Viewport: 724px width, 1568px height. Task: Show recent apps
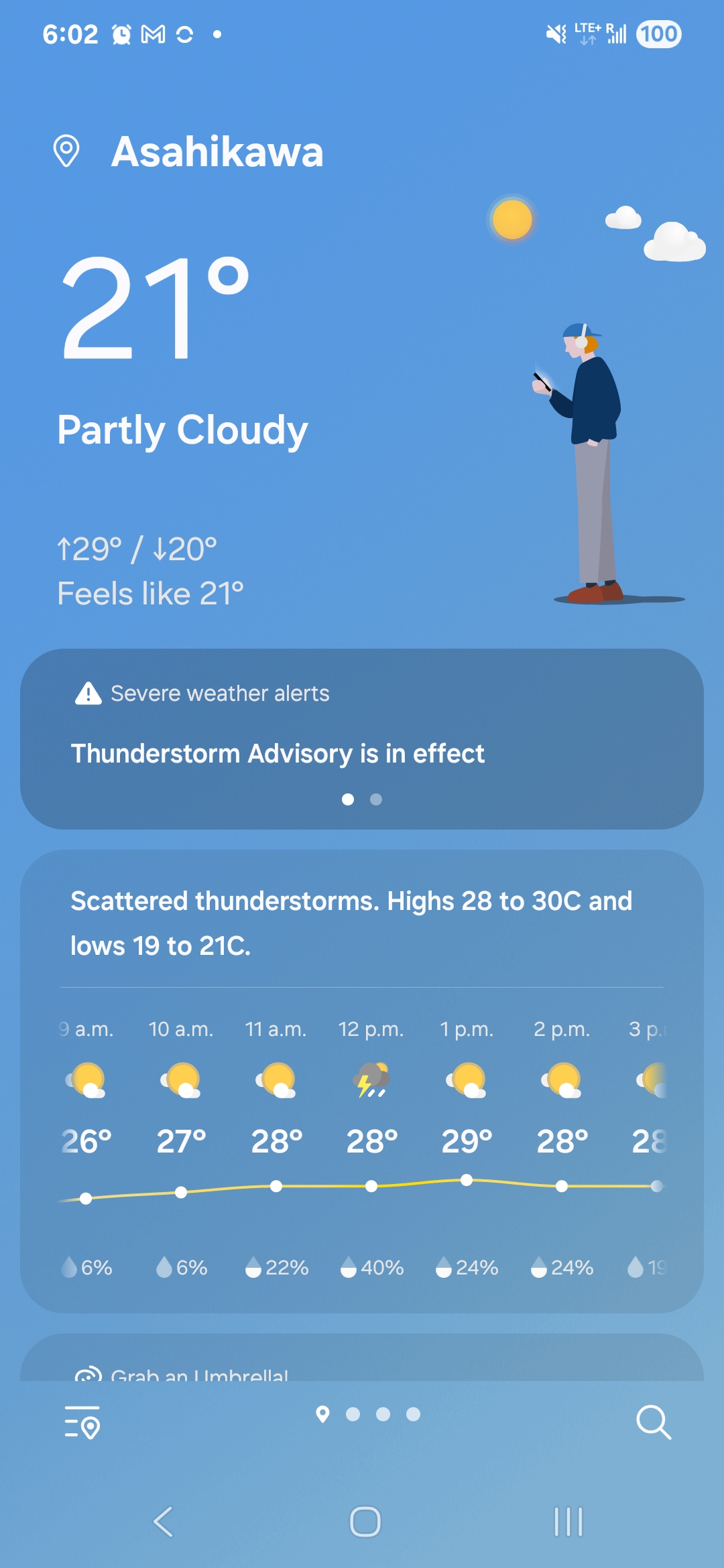click(568, 1521)
